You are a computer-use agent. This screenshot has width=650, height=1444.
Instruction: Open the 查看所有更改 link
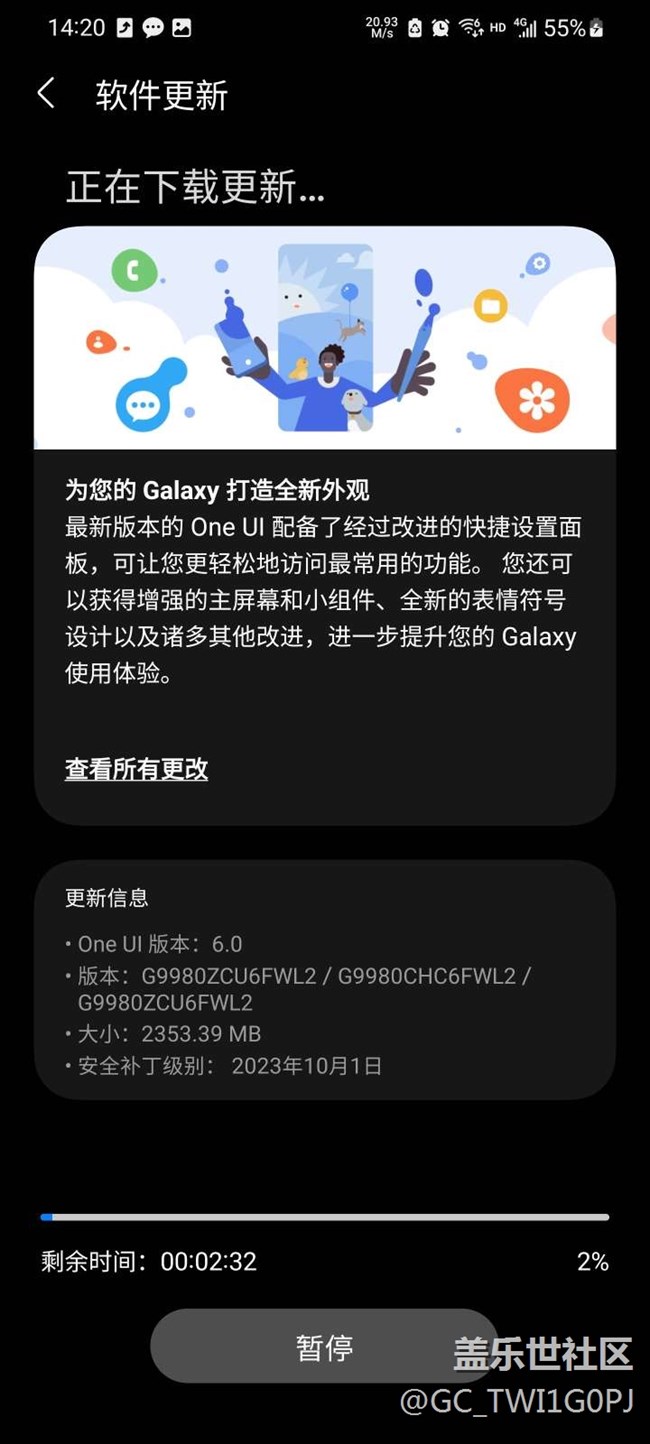pyautogui.click(x=136, y=769)
